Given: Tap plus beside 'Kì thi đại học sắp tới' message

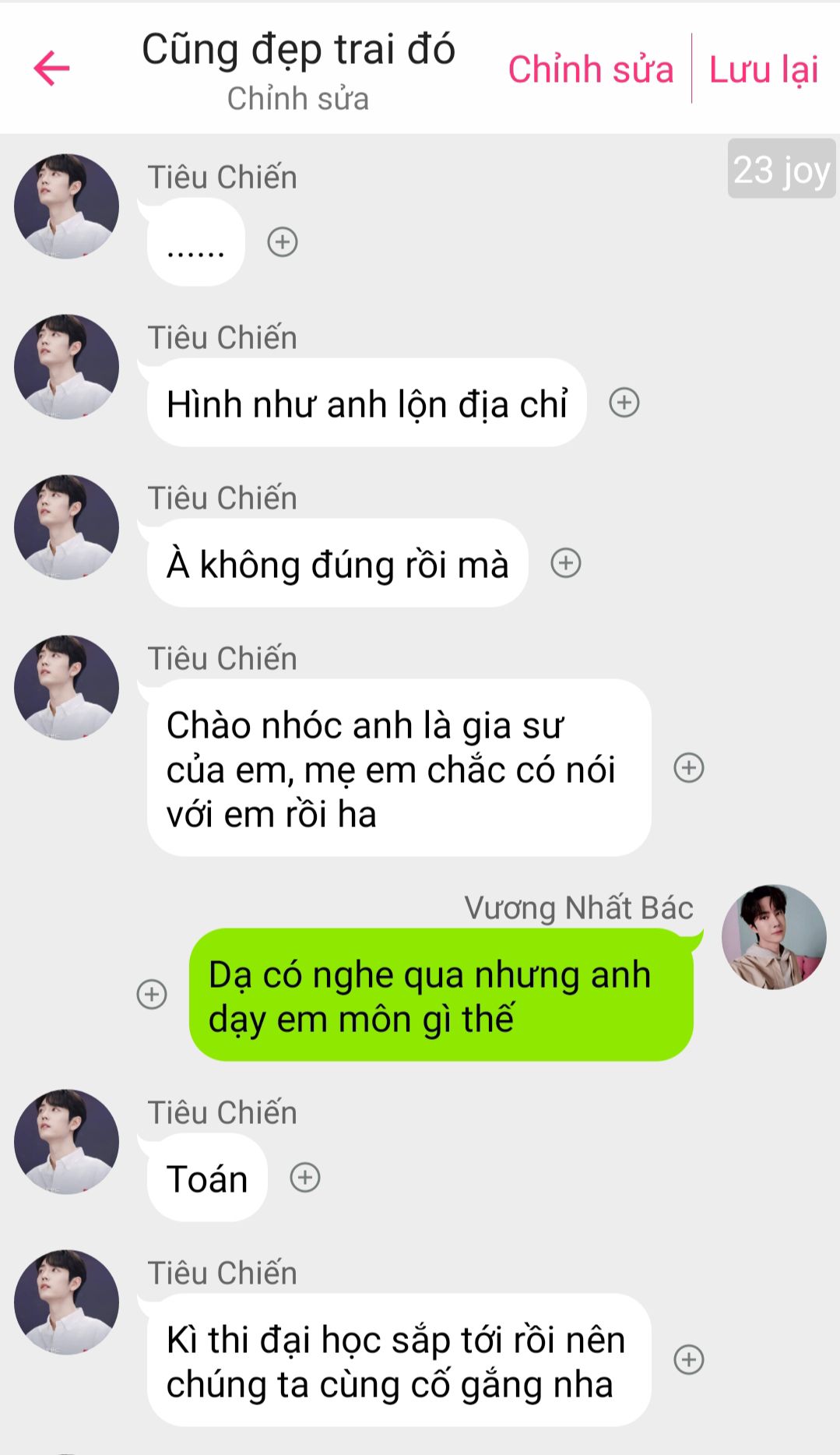Looking at the screenshot, I should coord(689,1360).
